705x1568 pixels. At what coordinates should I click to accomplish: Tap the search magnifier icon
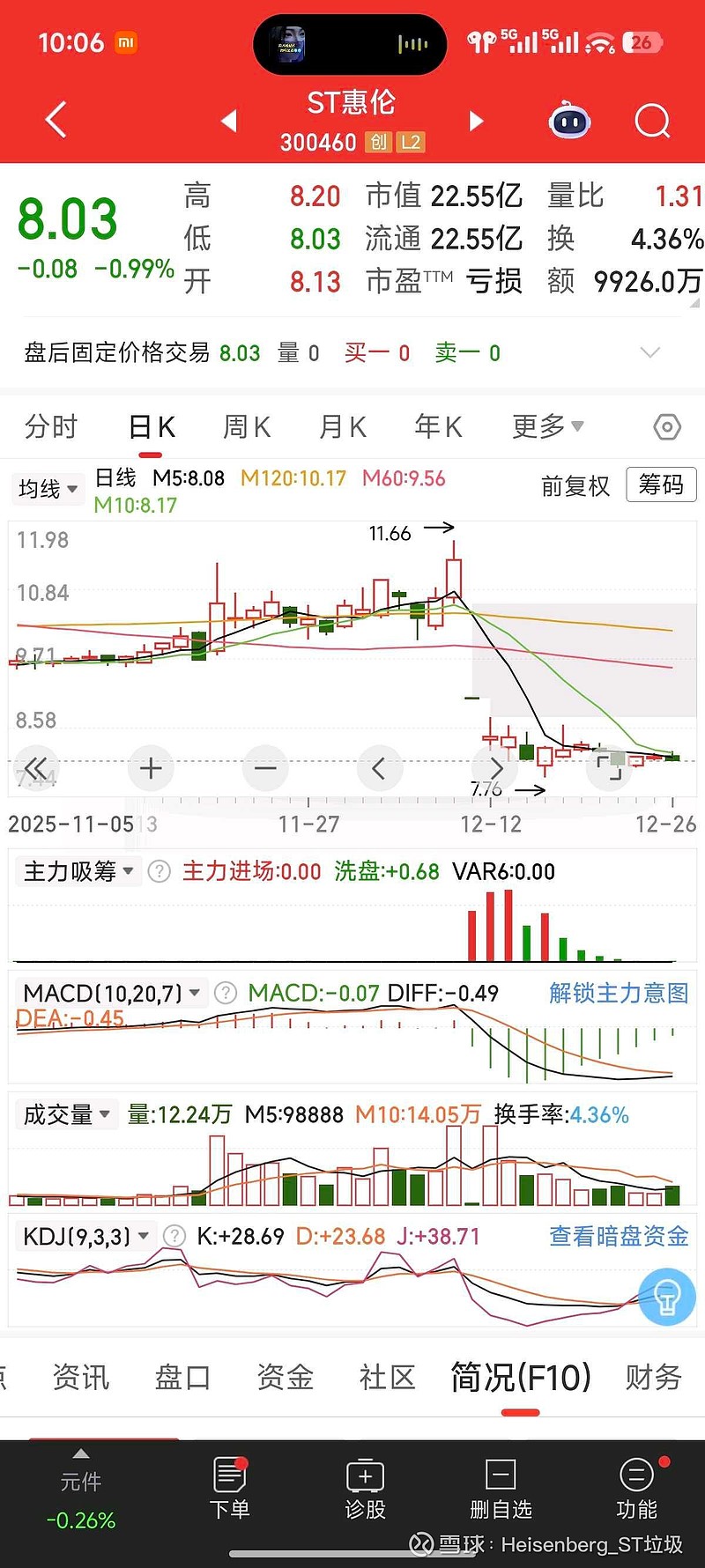tap(652, 121)
